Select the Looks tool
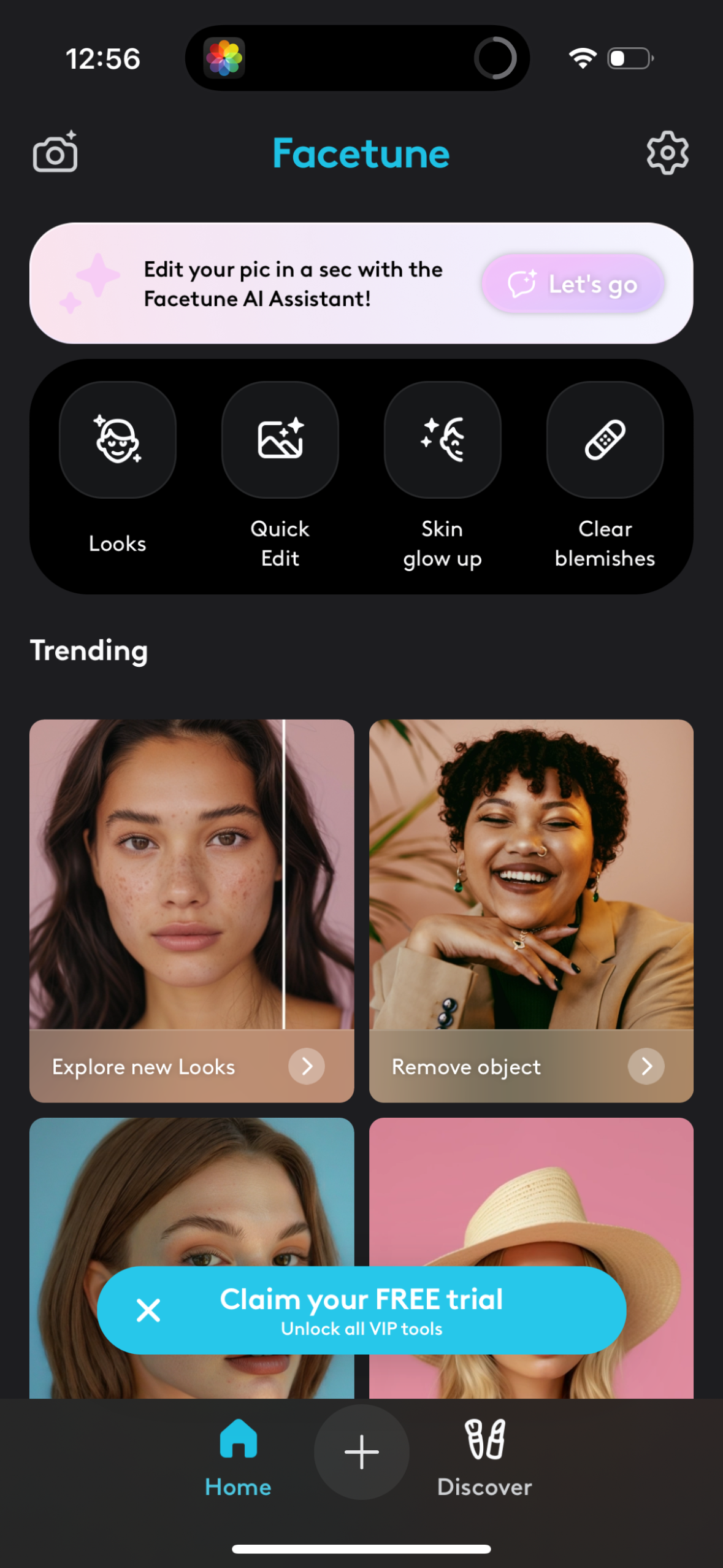 [x=117, y=439]
